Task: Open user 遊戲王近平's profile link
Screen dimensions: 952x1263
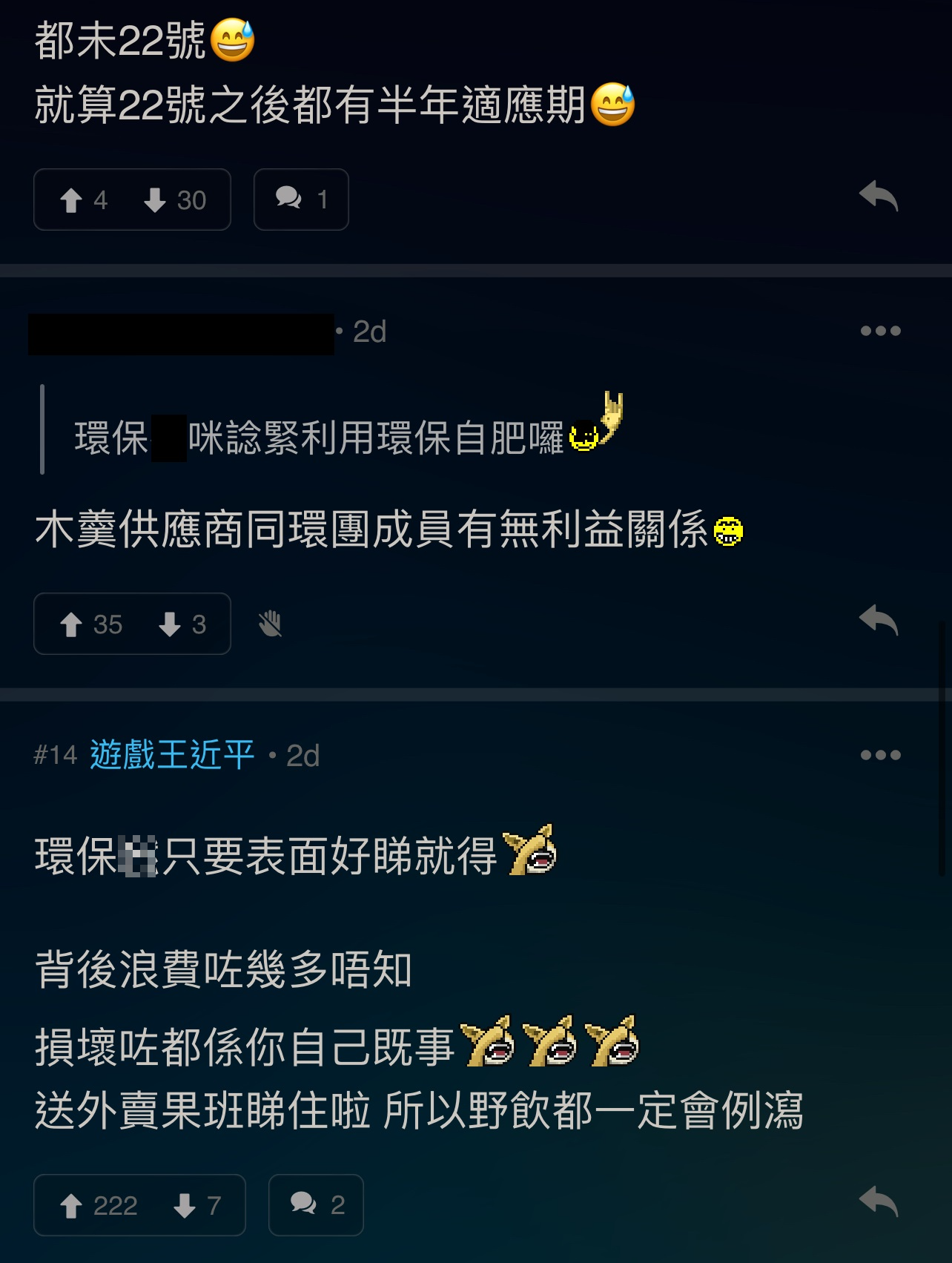Action: (x=172, y=754)
